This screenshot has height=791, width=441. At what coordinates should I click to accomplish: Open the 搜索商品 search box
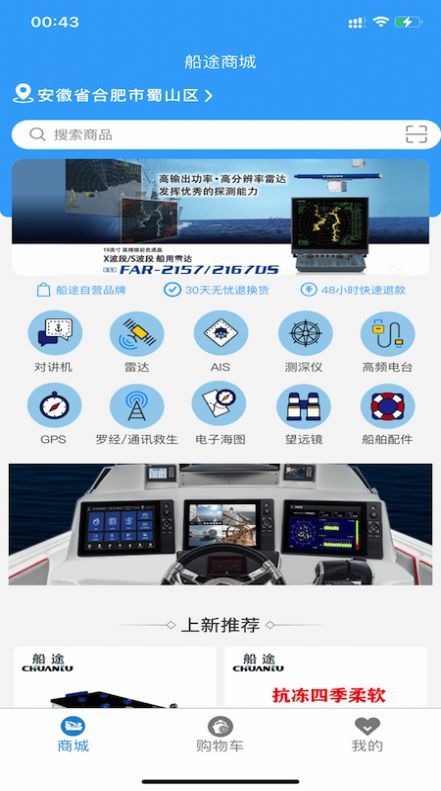(226, 135)
